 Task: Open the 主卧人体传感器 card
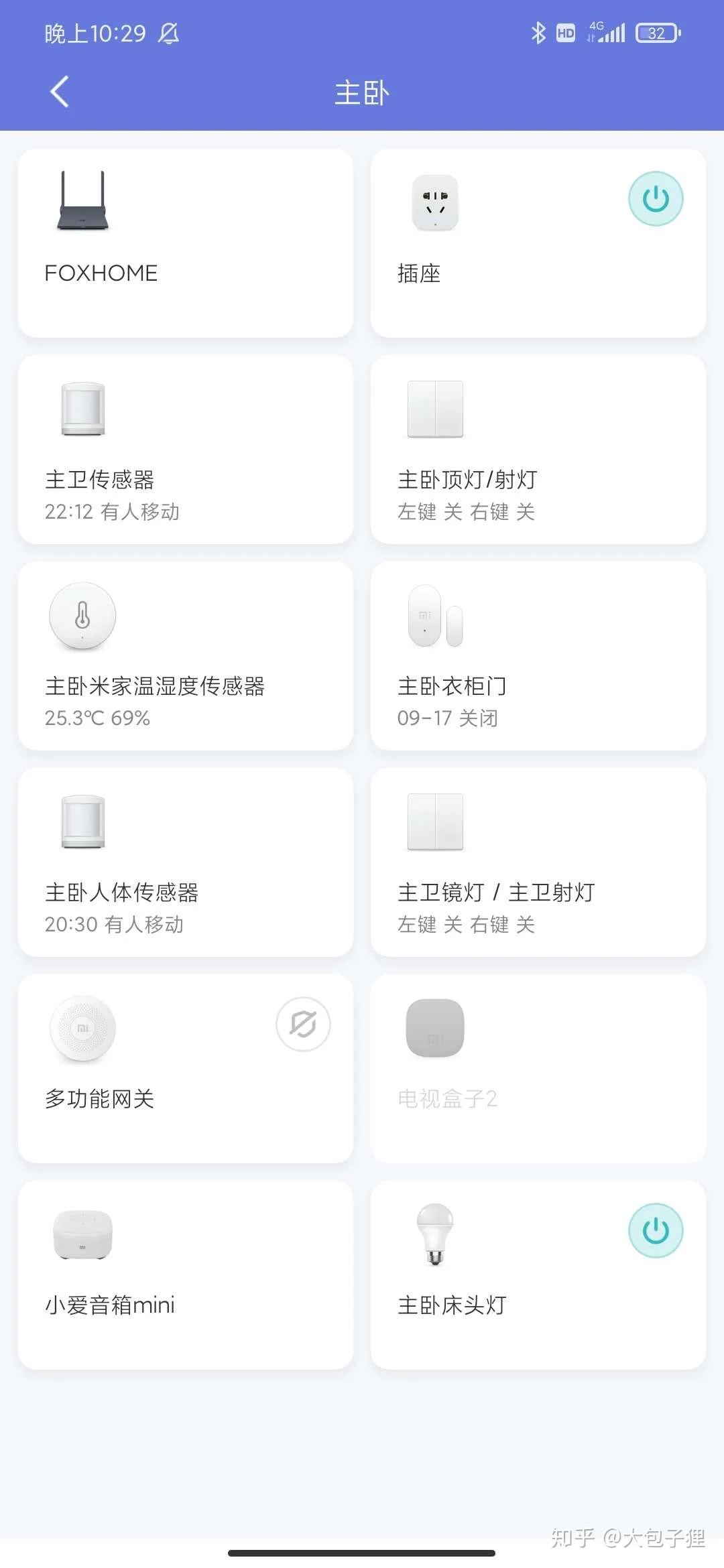[185, 862]
